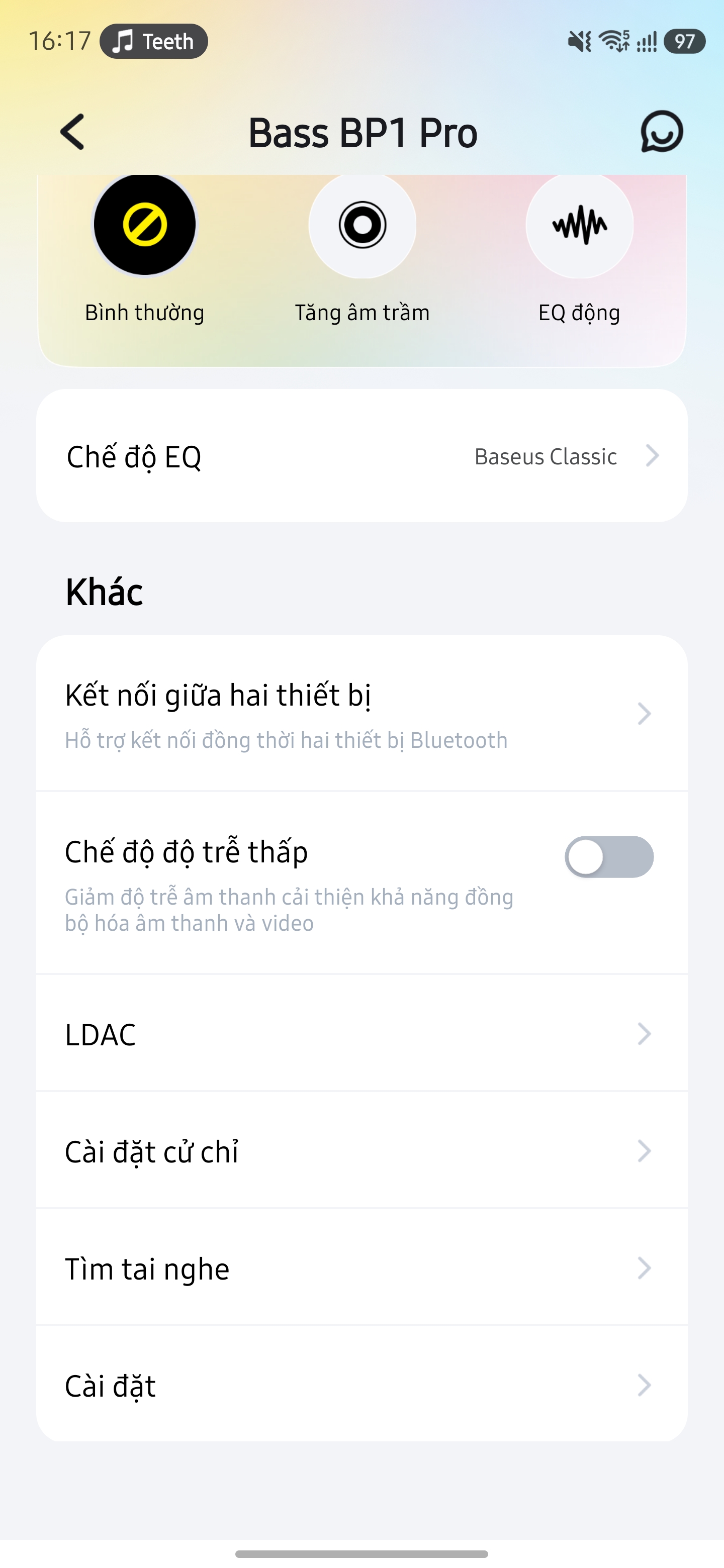Choose the EQ động mode
Image resolution: width=724 pixels, height=1568 pixels.
tap(579, 225)
